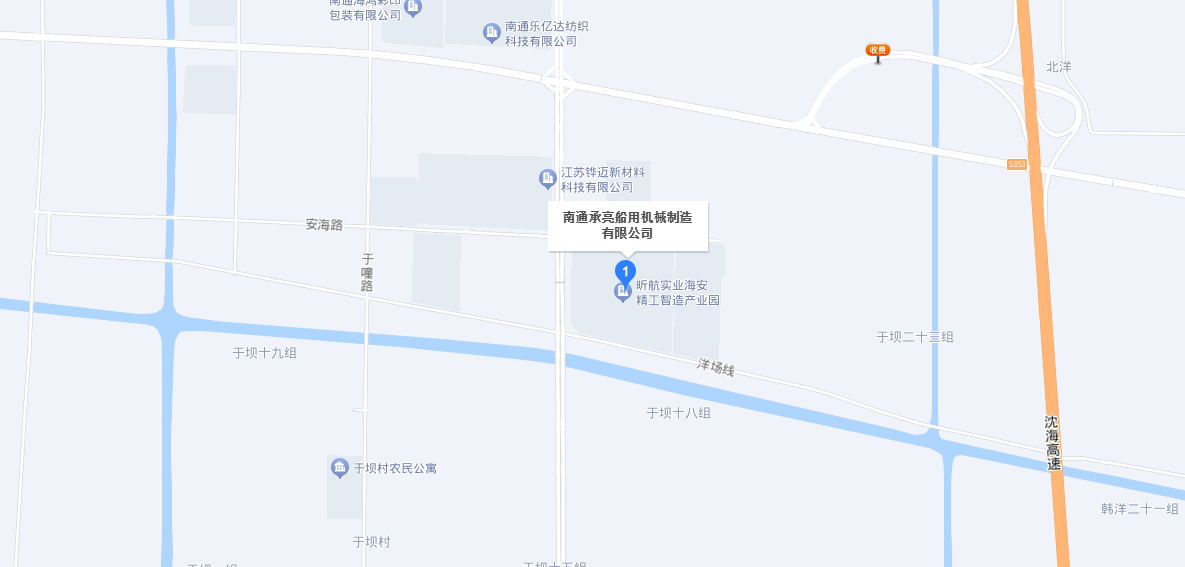Tap the blue location marker numbered 1
The height and width of the screenshot is (567, 1185).
pyautogui.click(x=624, y=271)
